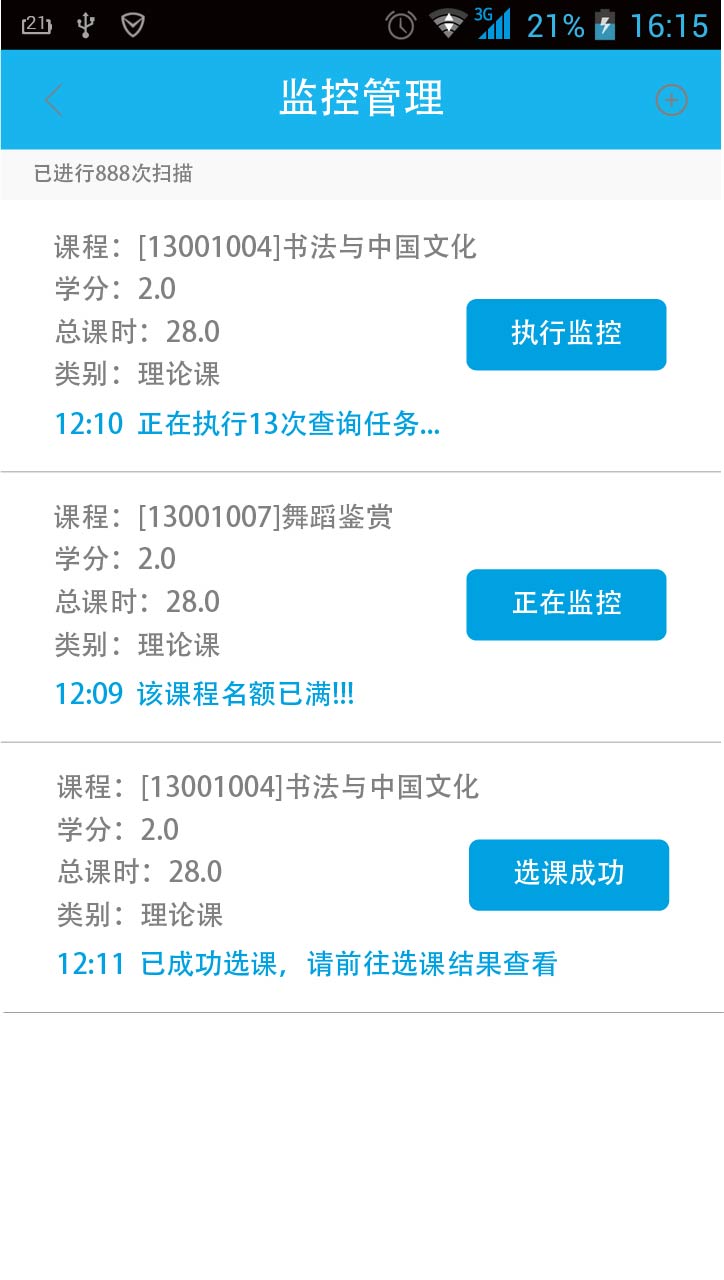
Task: Add a new monitor with plus icon
Action: pyautogui.click(x=671, y=100)
